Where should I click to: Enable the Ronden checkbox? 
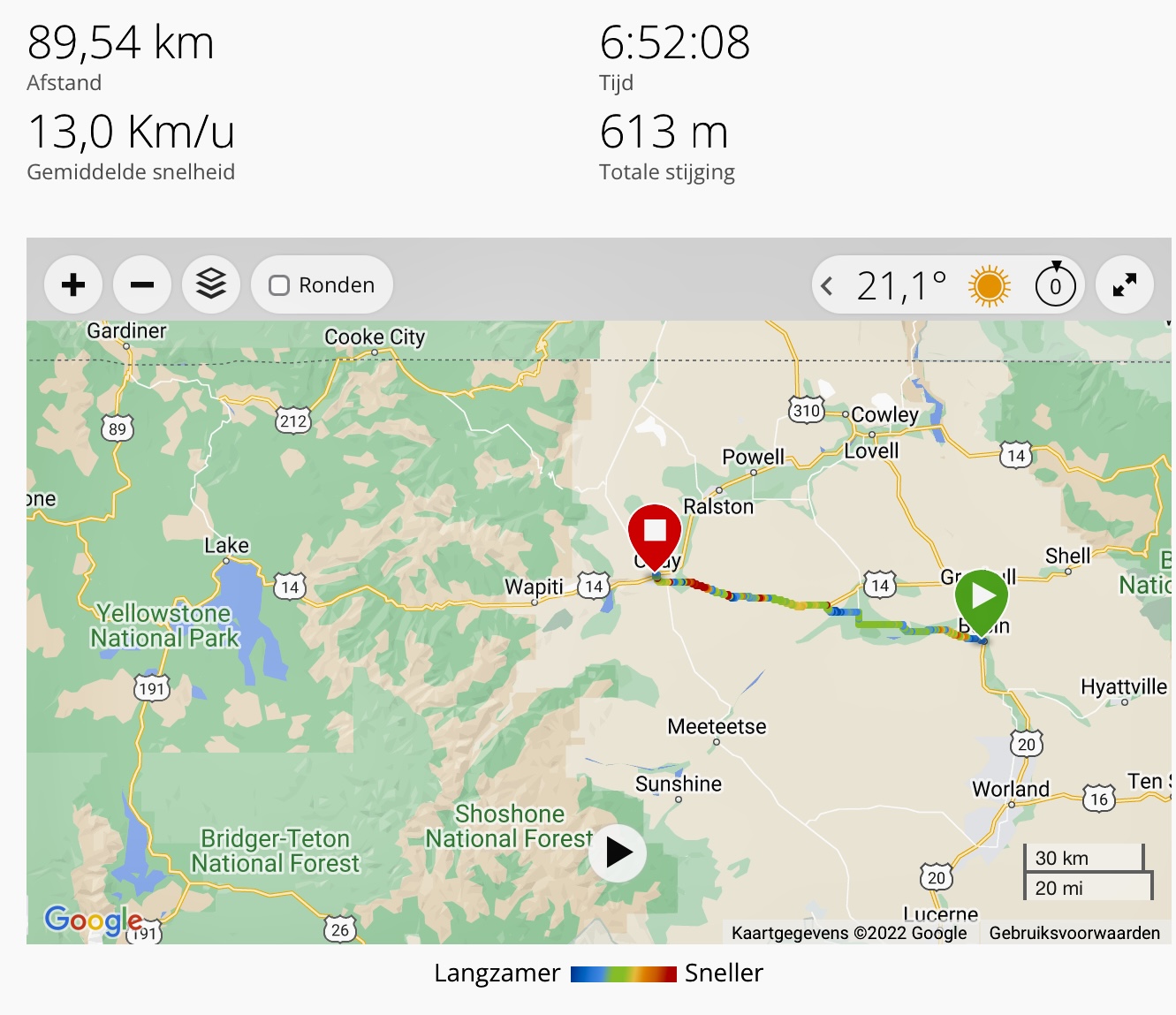[279, 285]
